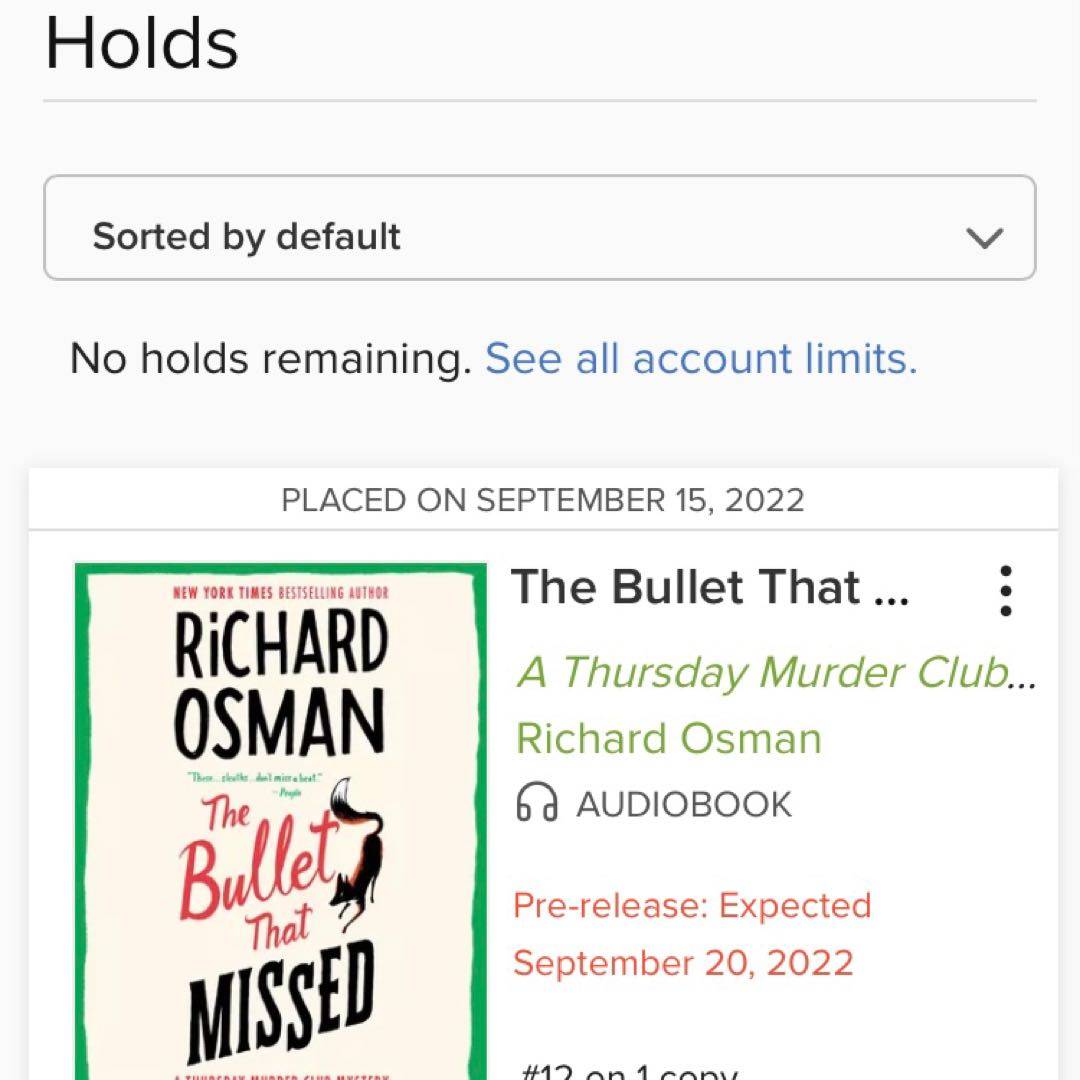View A Thursday Murder Club series
The height and width of the screenshot is (1080, 1080).
[775, 673]
